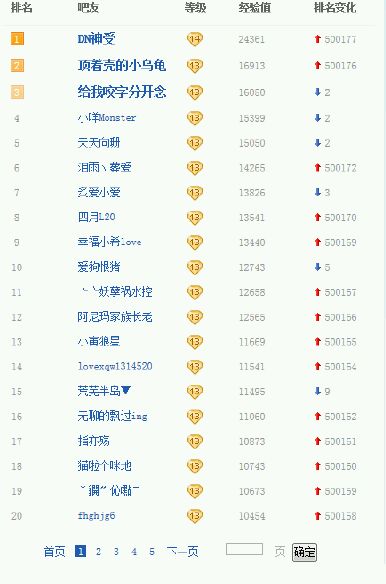Open 顶着壳的小乌龟 user link

[121, 66]
